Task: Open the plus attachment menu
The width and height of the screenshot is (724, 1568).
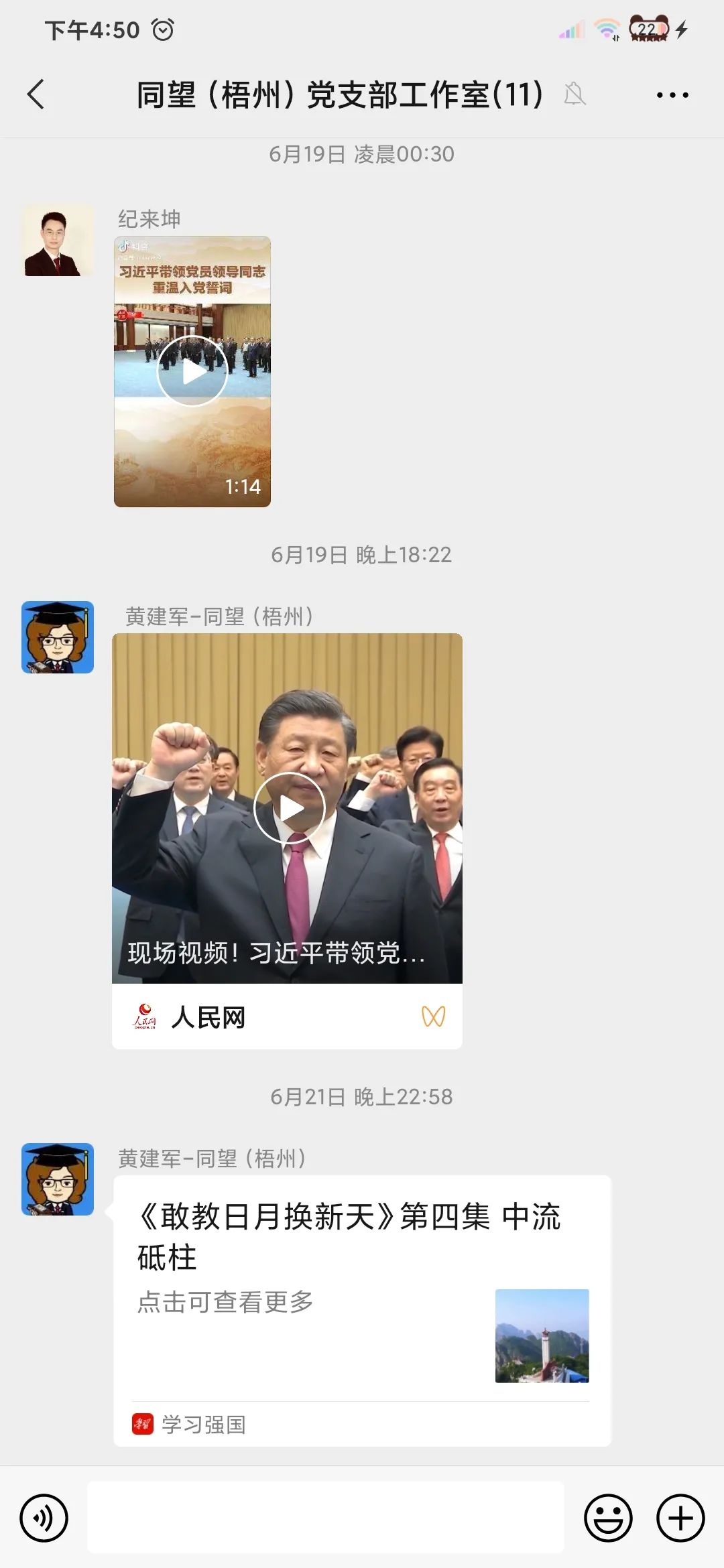Action: pos(680,1518)
